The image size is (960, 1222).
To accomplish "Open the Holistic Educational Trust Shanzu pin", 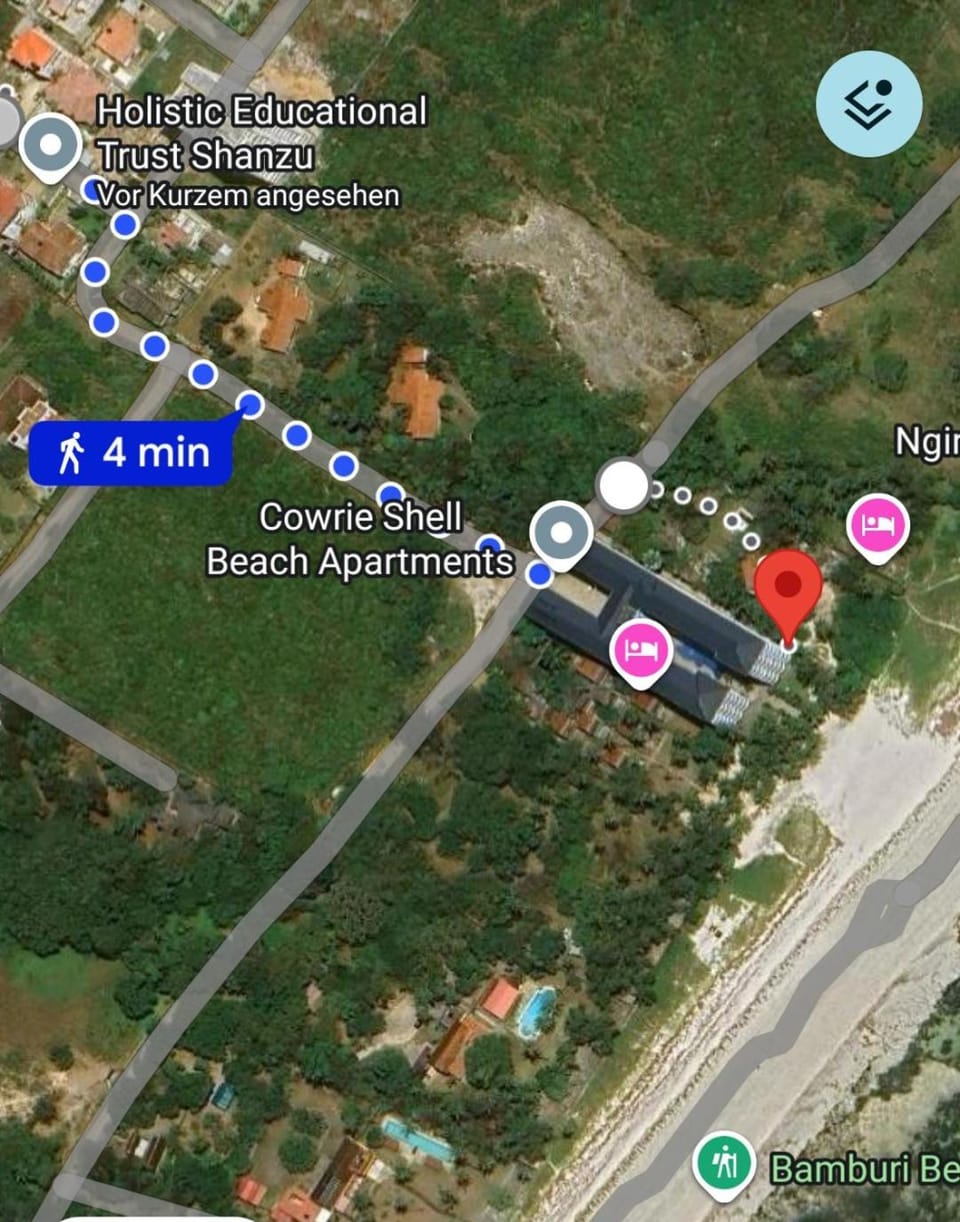I will [50, 148].
